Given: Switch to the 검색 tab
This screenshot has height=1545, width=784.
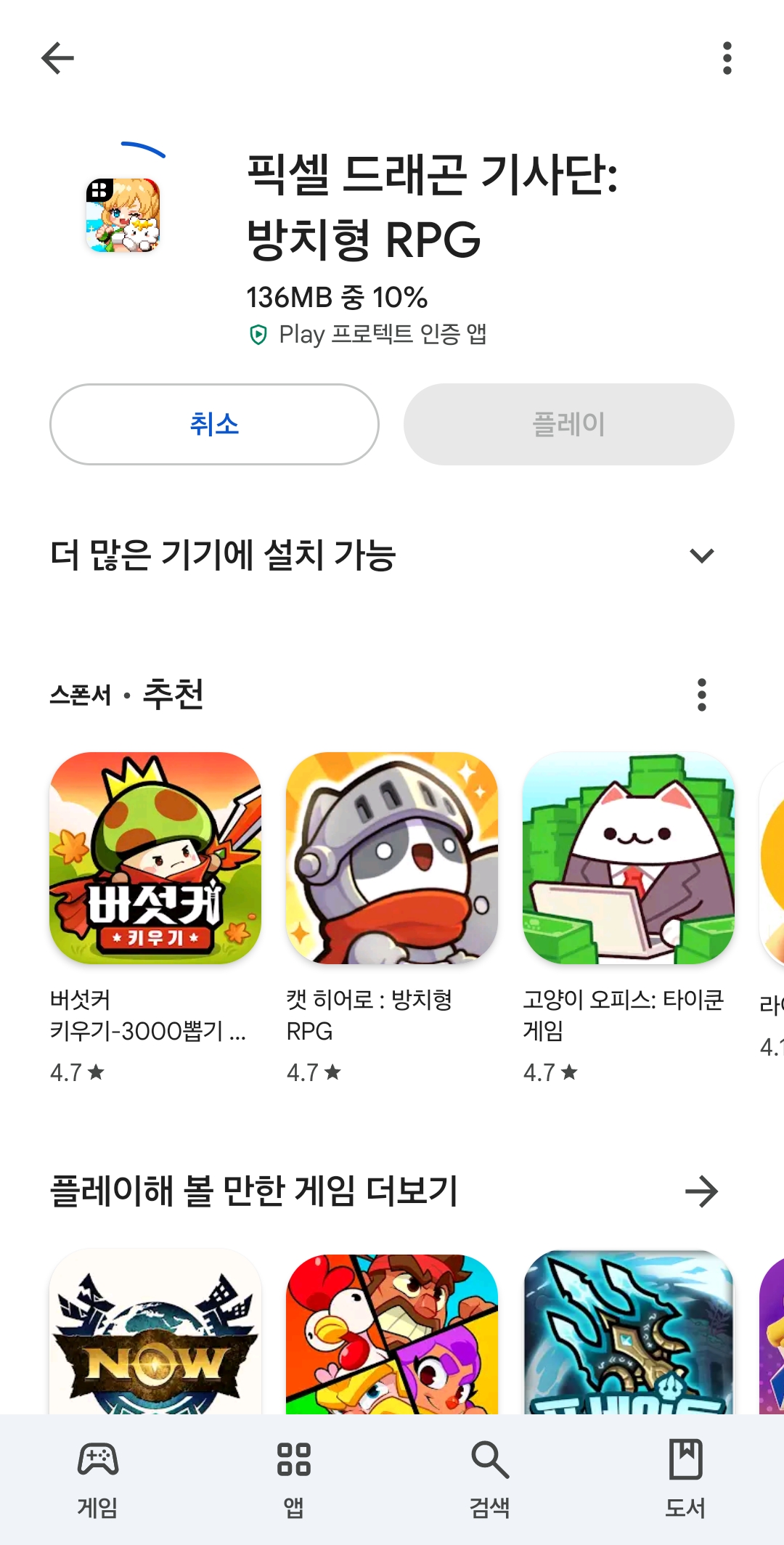Looking at the screenshot, I should [490, 1480].
